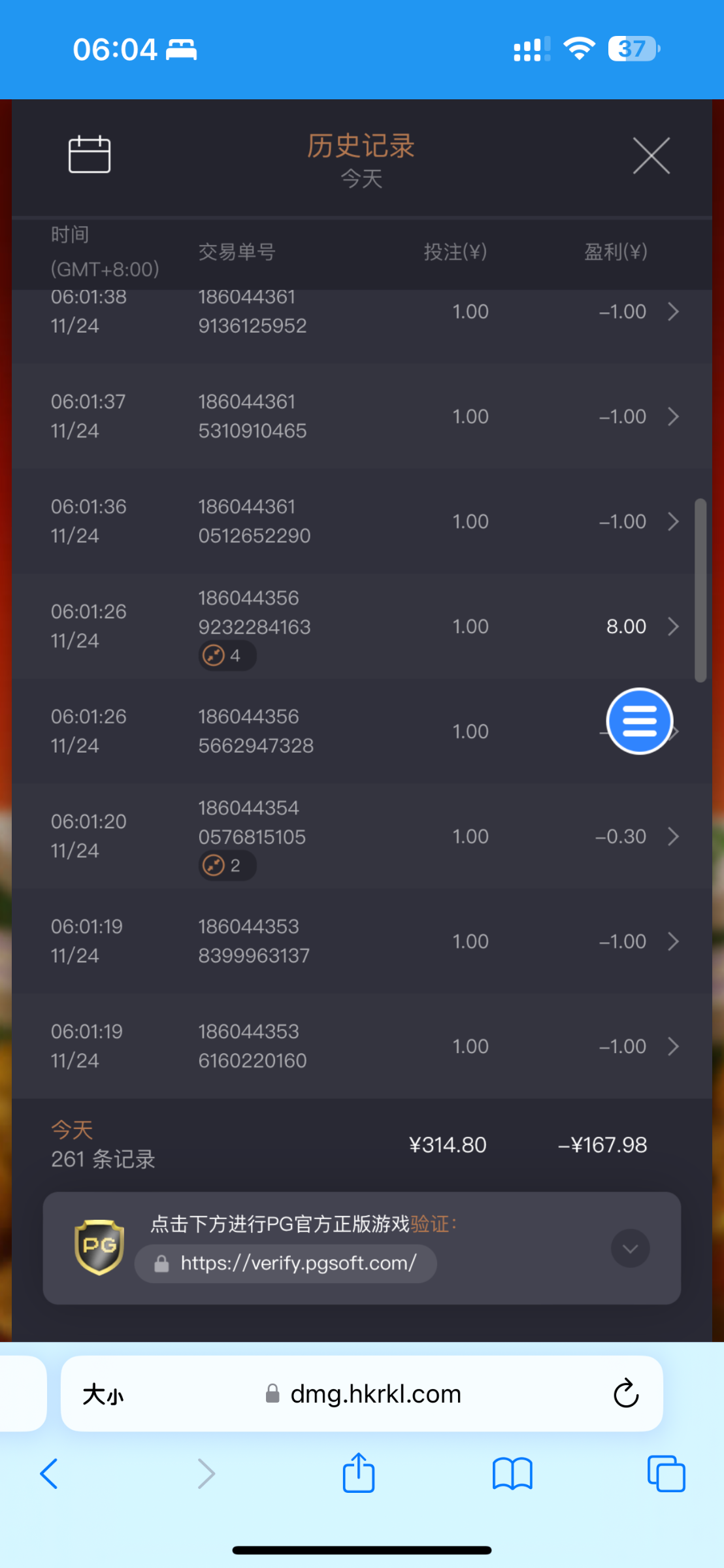This screenshot has width=724, height=1568.
Task: View the -0.30 profit transaction
Action: point(362,836)
